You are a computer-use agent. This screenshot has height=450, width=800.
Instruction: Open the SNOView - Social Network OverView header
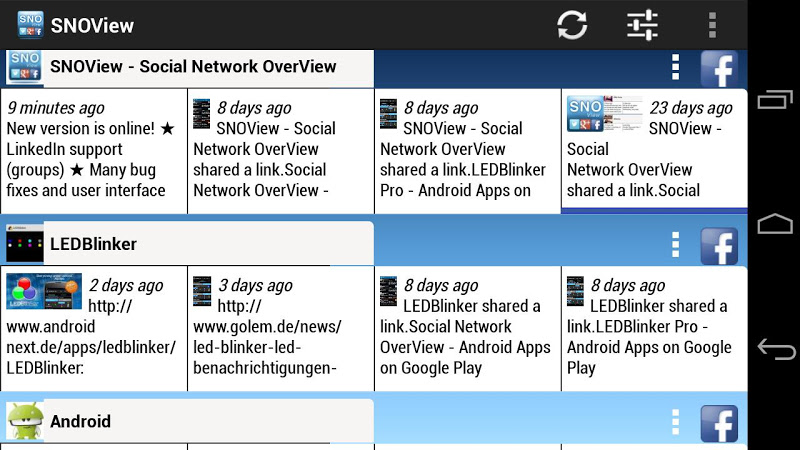[x=190, y=67]
